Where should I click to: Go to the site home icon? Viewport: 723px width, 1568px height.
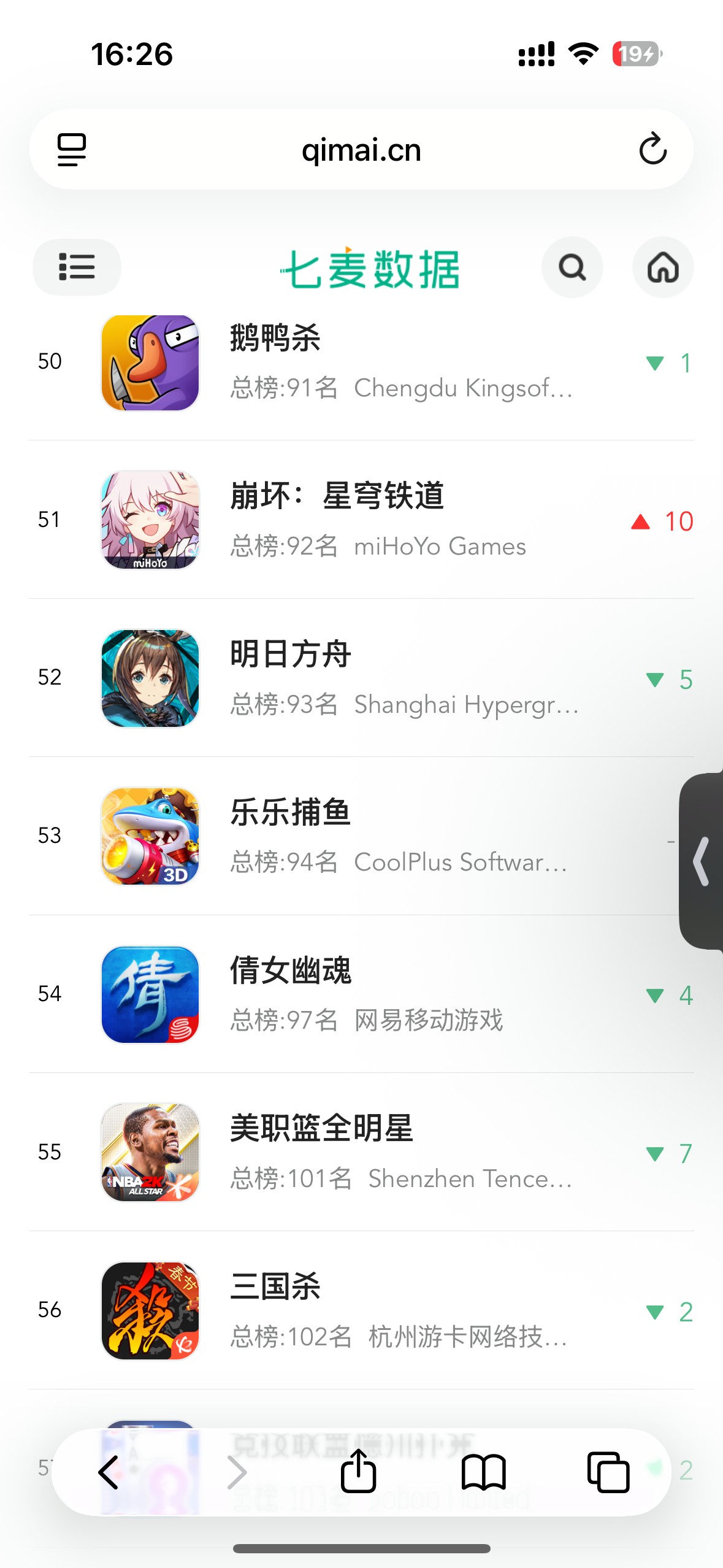coord(663,267)
